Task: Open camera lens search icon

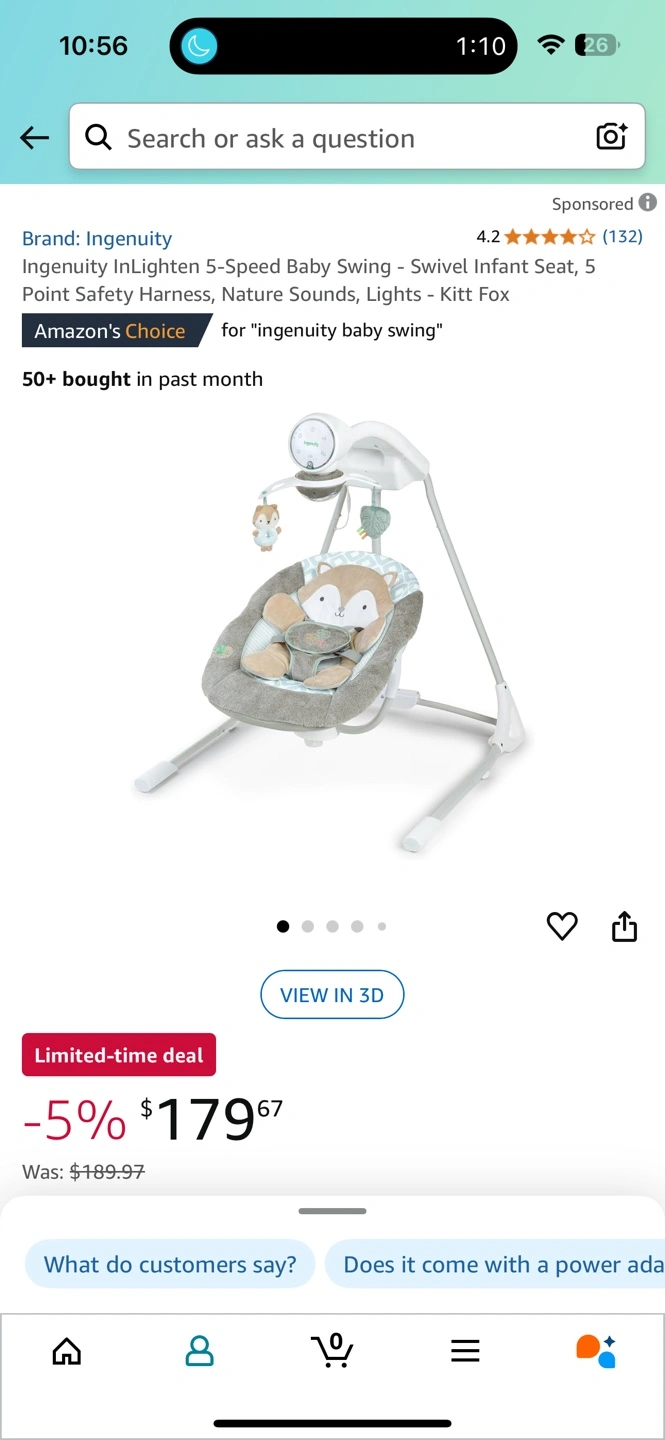Action: coord(611,137)
